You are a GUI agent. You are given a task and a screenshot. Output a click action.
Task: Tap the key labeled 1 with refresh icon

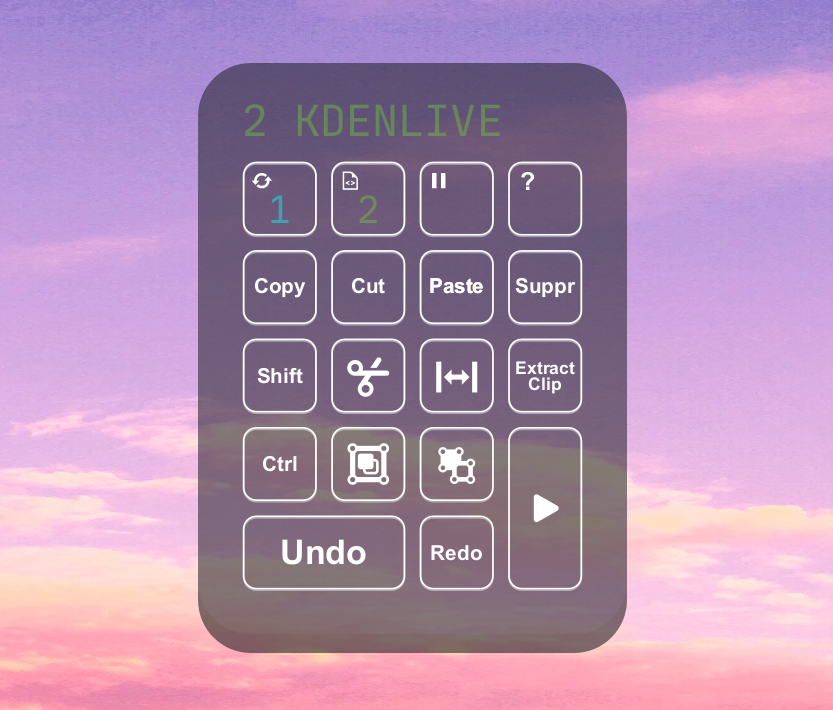(279, 199)
